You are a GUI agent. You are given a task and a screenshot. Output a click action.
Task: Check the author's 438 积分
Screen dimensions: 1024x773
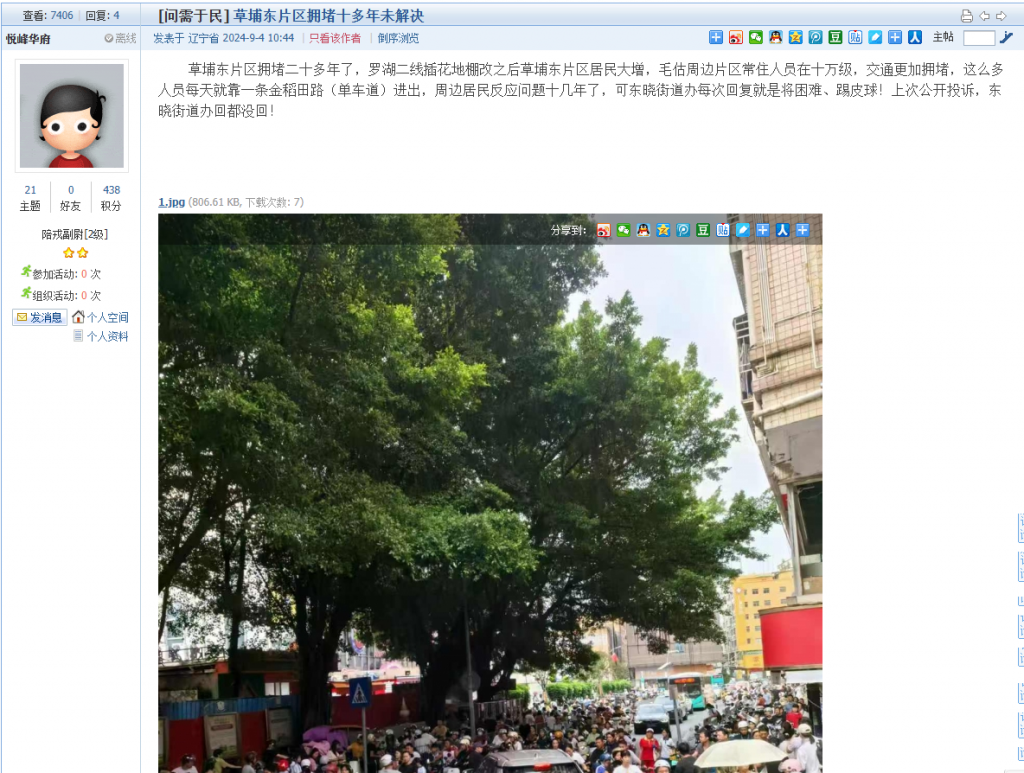(111, 197)
